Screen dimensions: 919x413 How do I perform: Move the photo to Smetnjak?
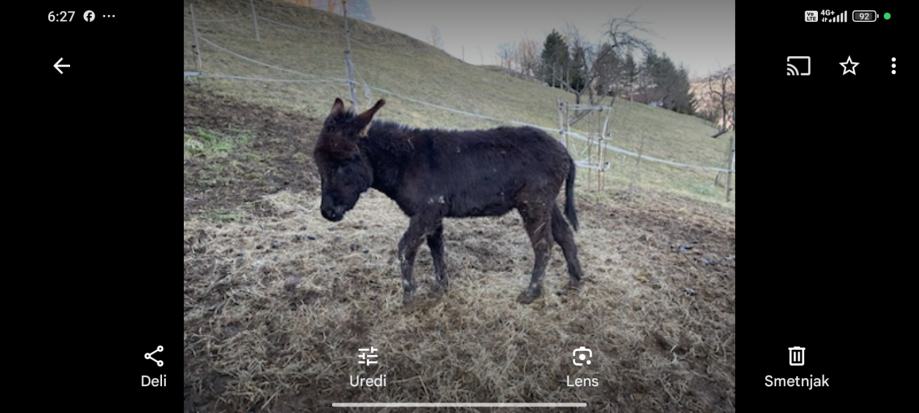click(x=796, y=366)
